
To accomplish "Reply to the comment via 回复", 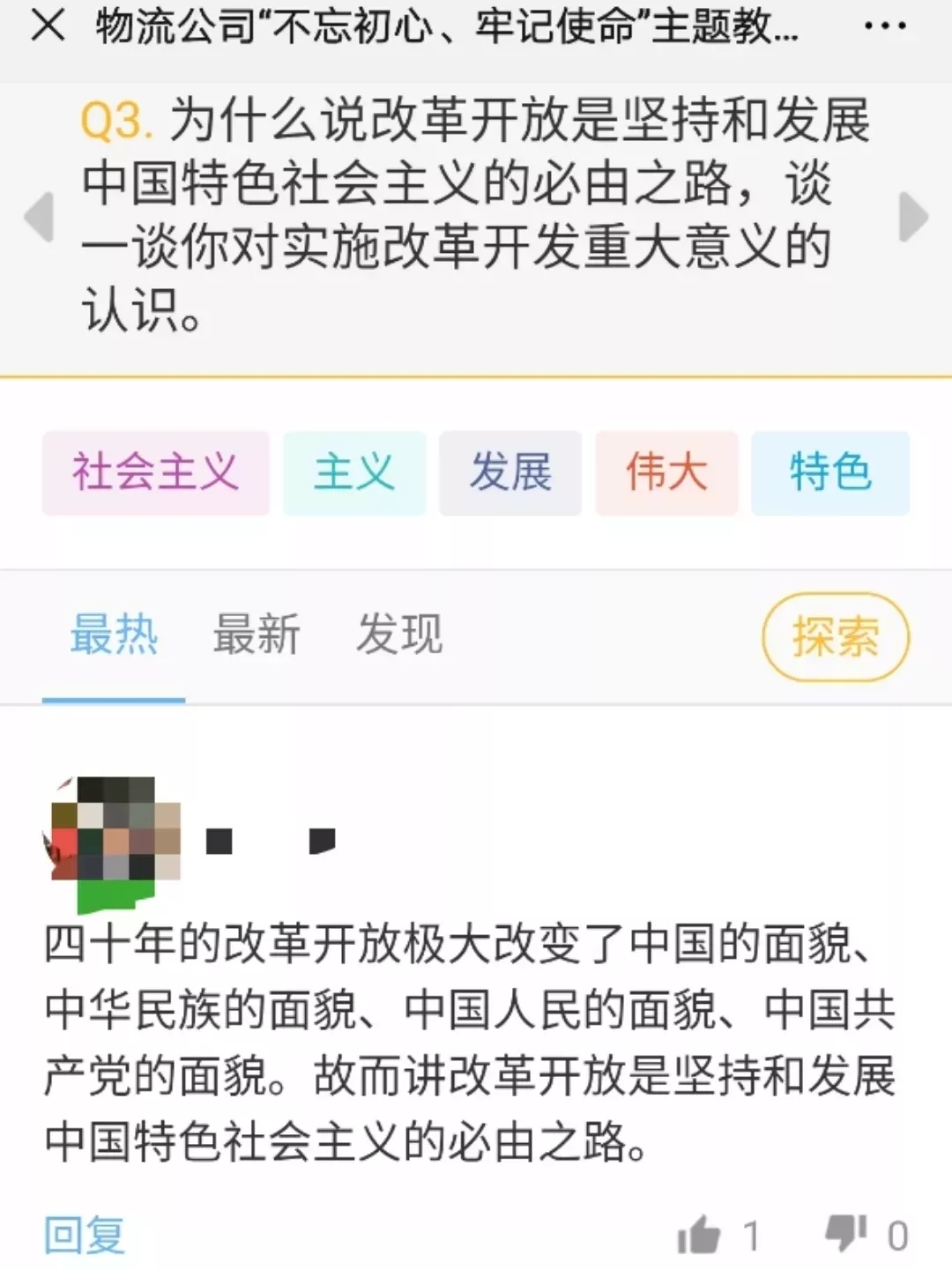I will click(85, 1235).
